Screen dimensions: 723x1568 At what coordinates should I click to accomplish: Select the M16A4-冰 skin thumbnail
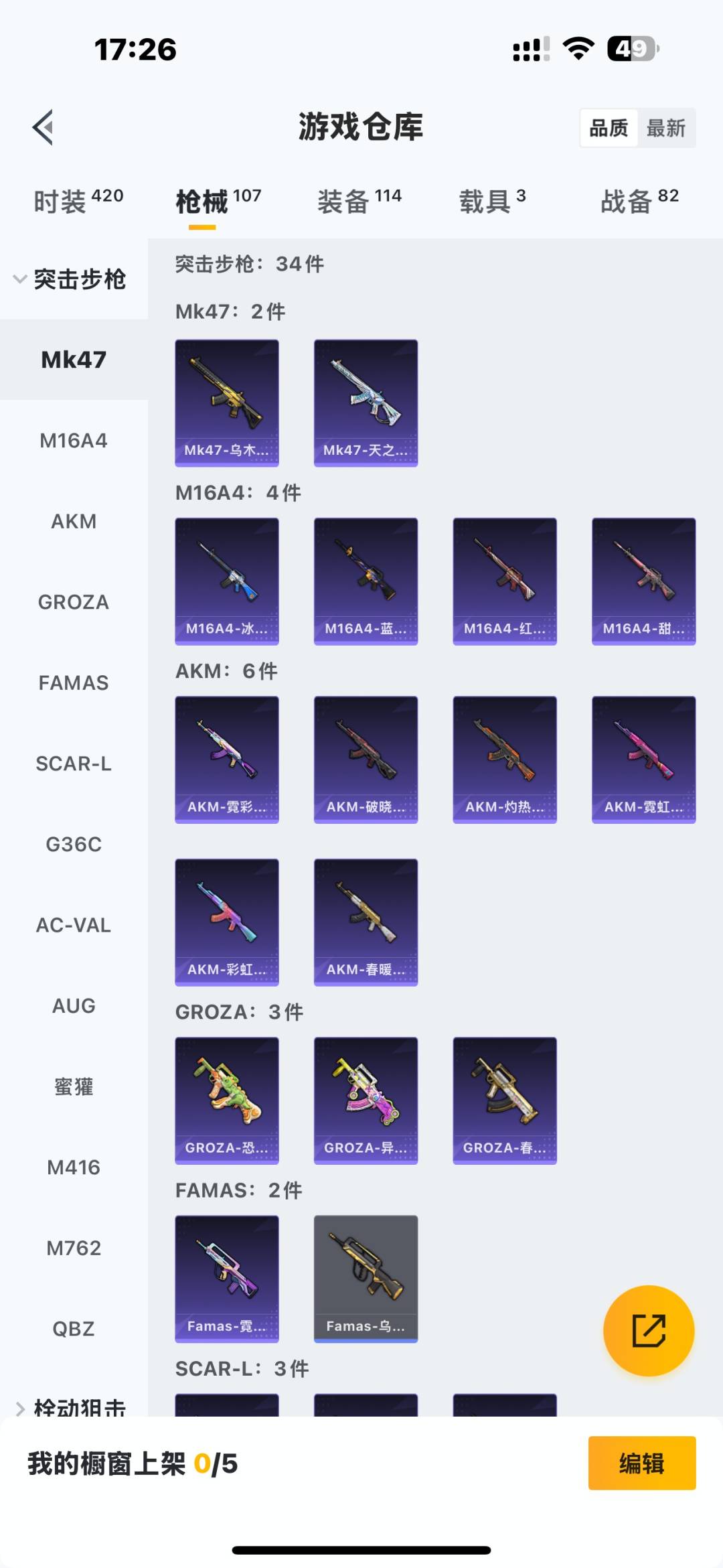pyautogui.click(x=226, y=579)
